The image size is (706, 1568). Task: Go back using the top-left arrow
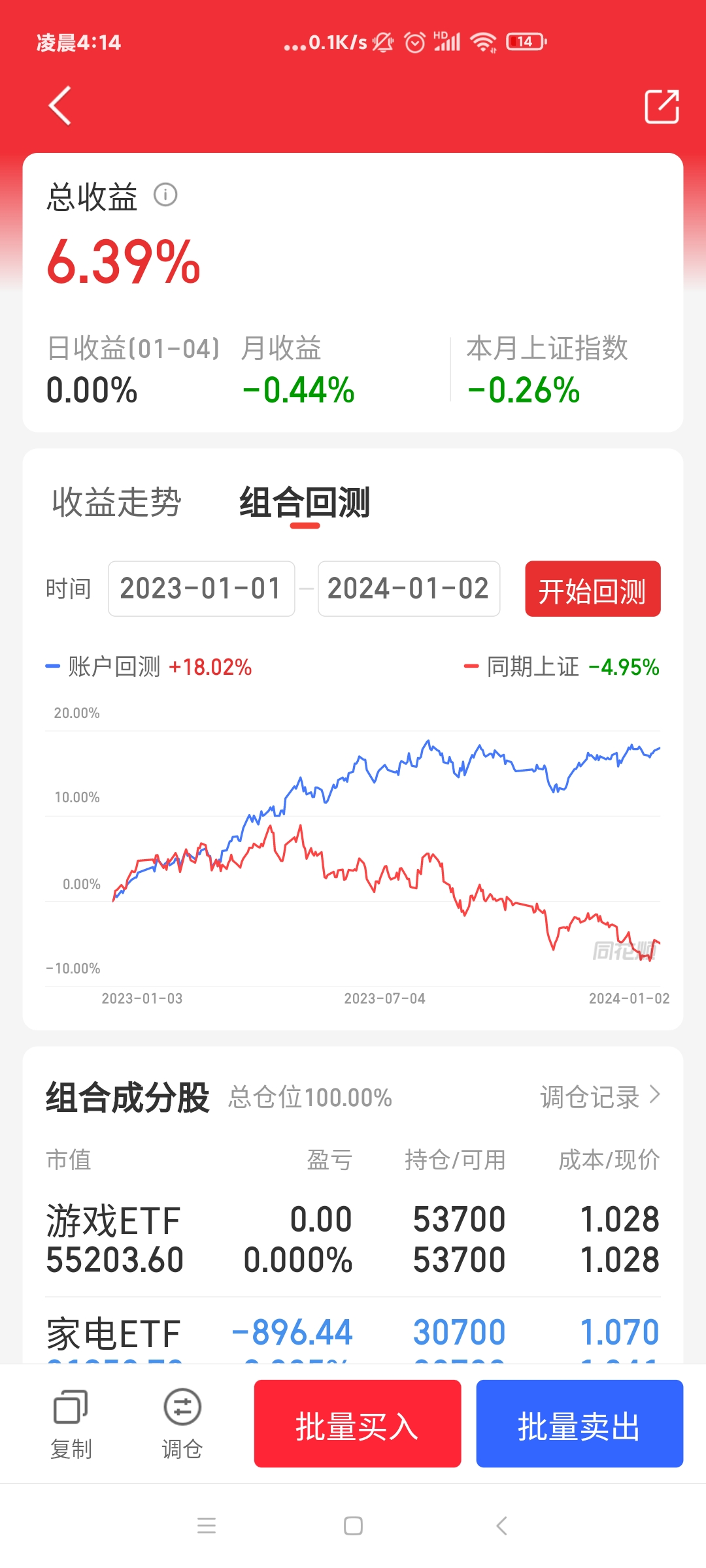click(60, 106)
